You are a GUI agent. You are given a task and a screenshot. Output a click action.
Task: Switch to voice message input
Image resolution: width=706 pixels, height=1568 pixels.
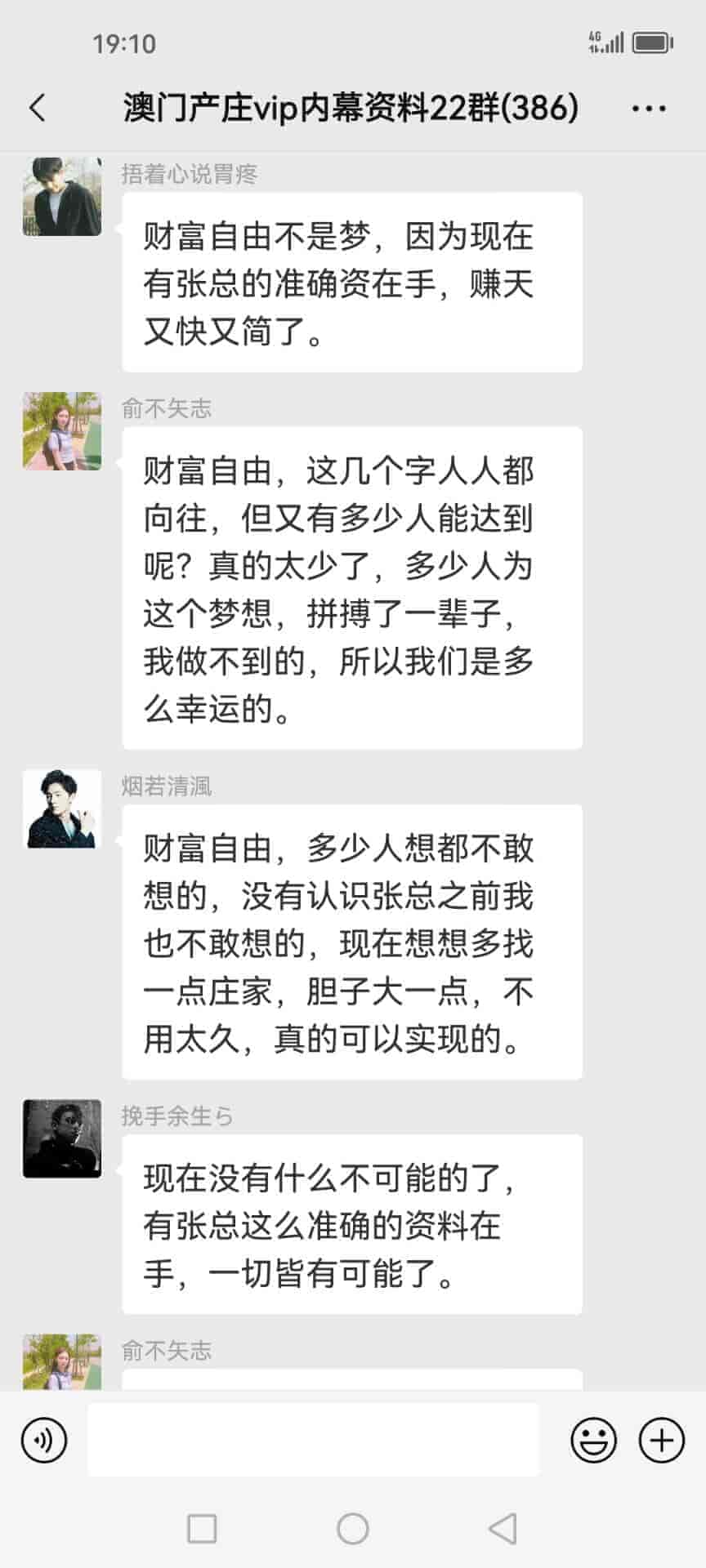pyautogui.click(x=44, y=1440)
